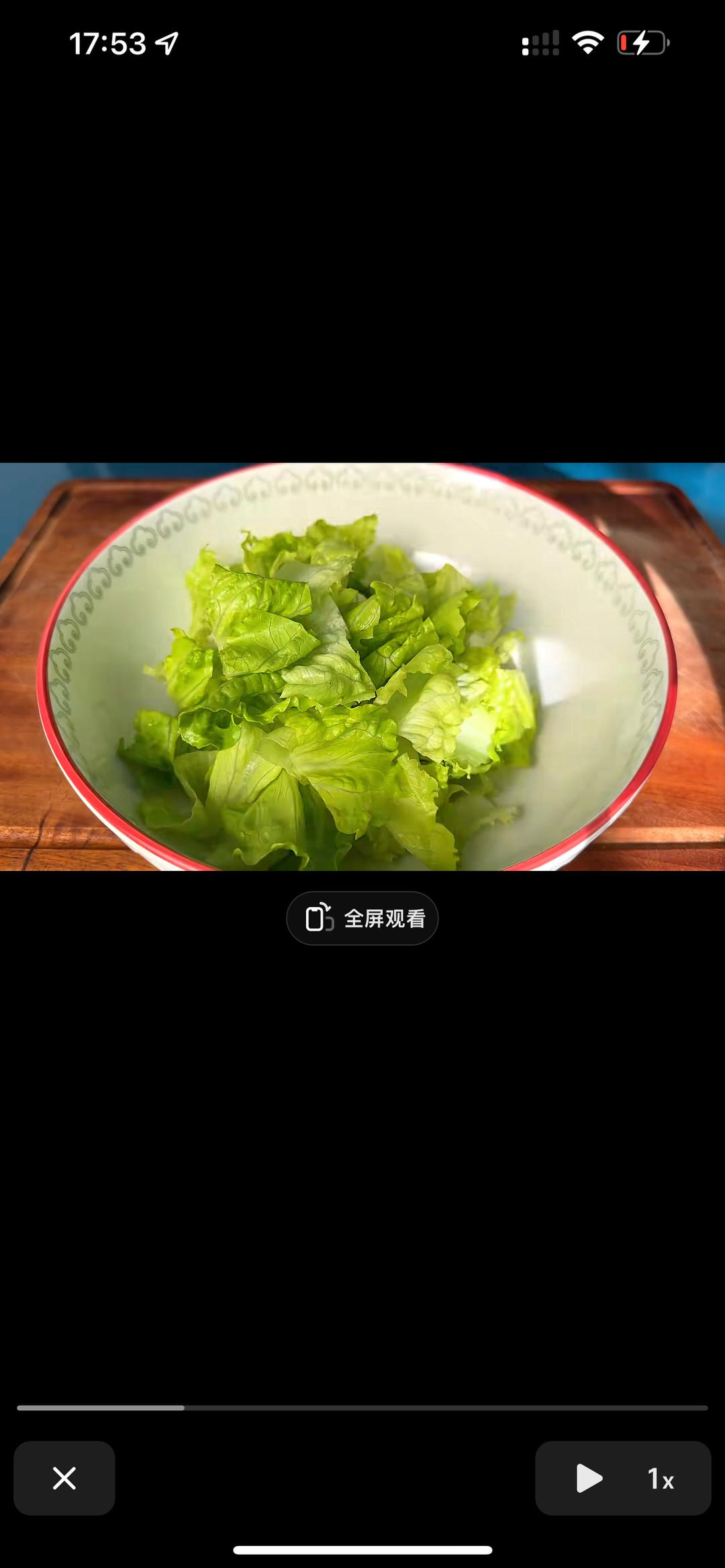Play the paused video

pos(589,1478)
